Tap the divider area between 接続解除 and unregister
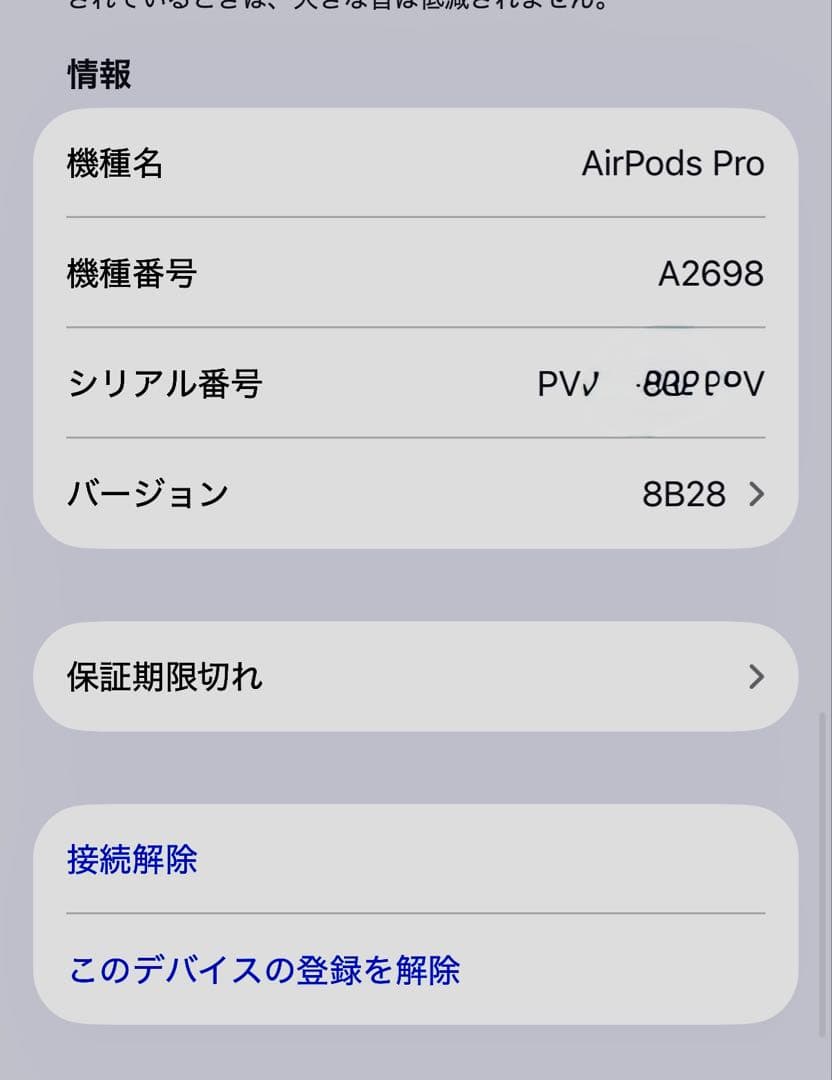 416,912
